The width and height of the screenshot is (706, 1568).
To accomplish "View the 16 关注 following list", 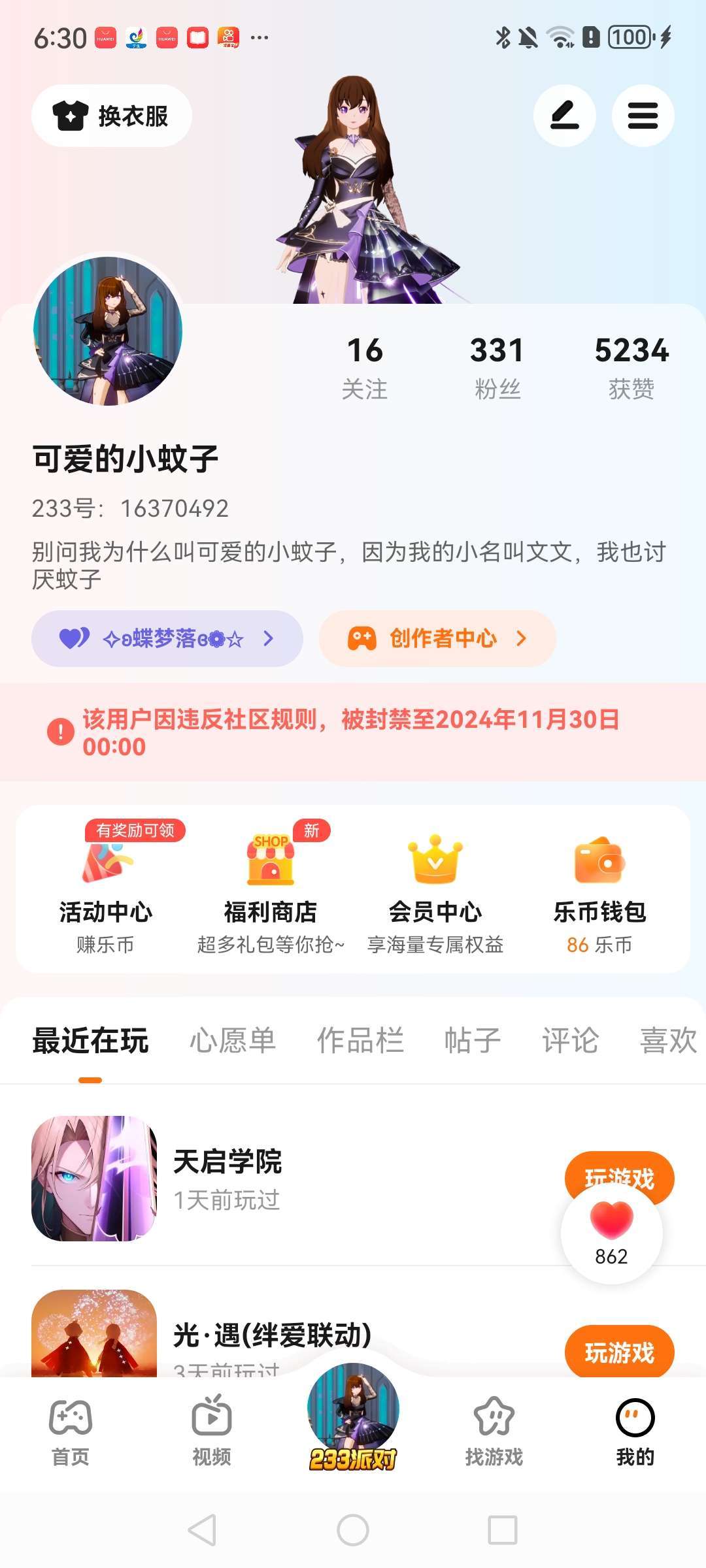I will pyautogui.click(x=365, y=367).
